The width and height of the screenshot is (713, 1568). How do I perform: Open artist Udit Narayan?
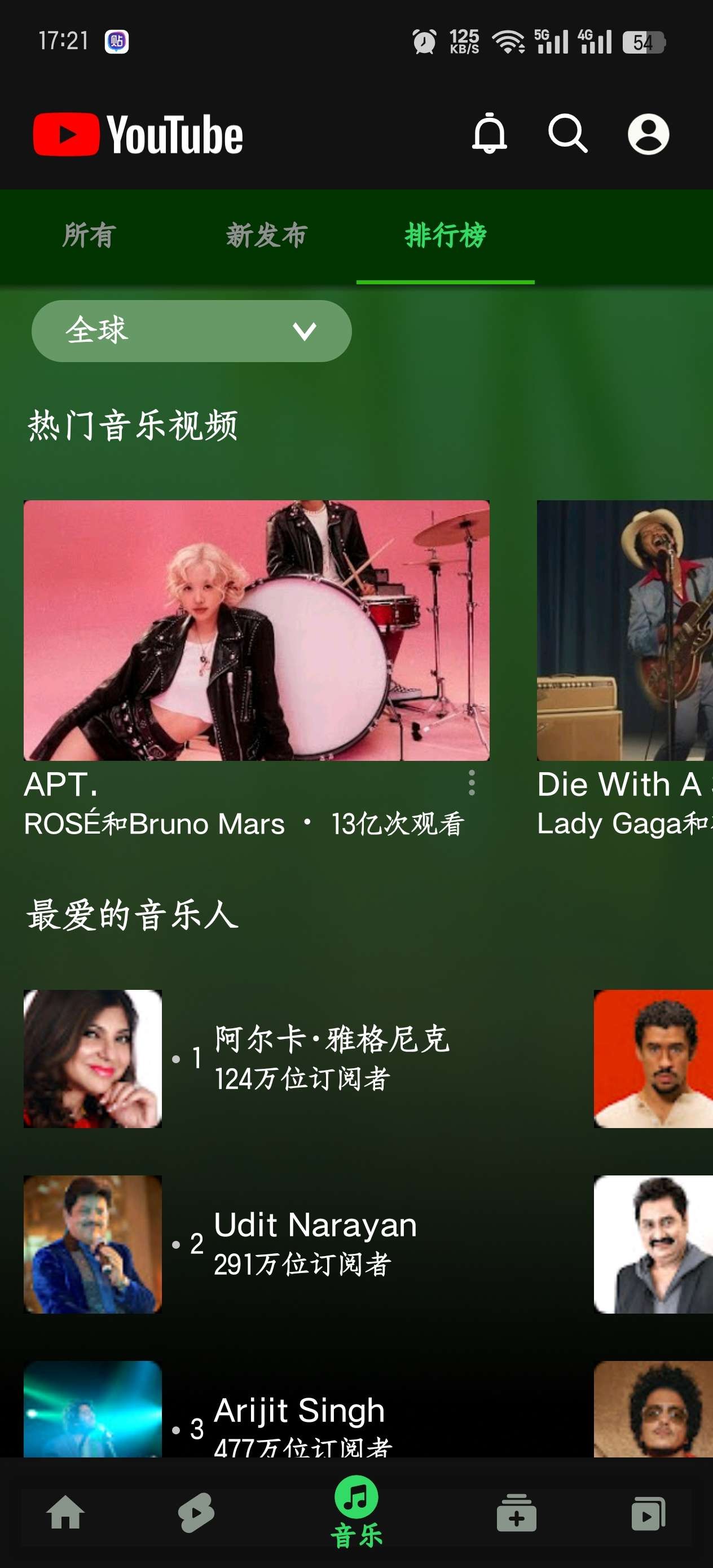(315, 1244)
